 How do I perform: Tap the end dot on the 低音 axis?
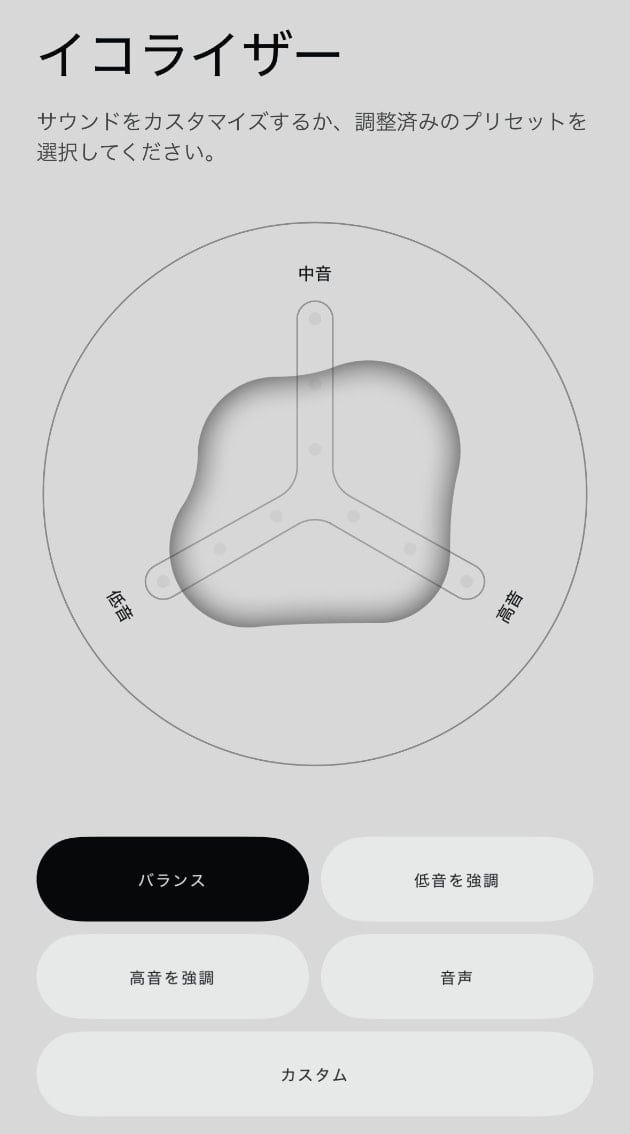(163, 581)
